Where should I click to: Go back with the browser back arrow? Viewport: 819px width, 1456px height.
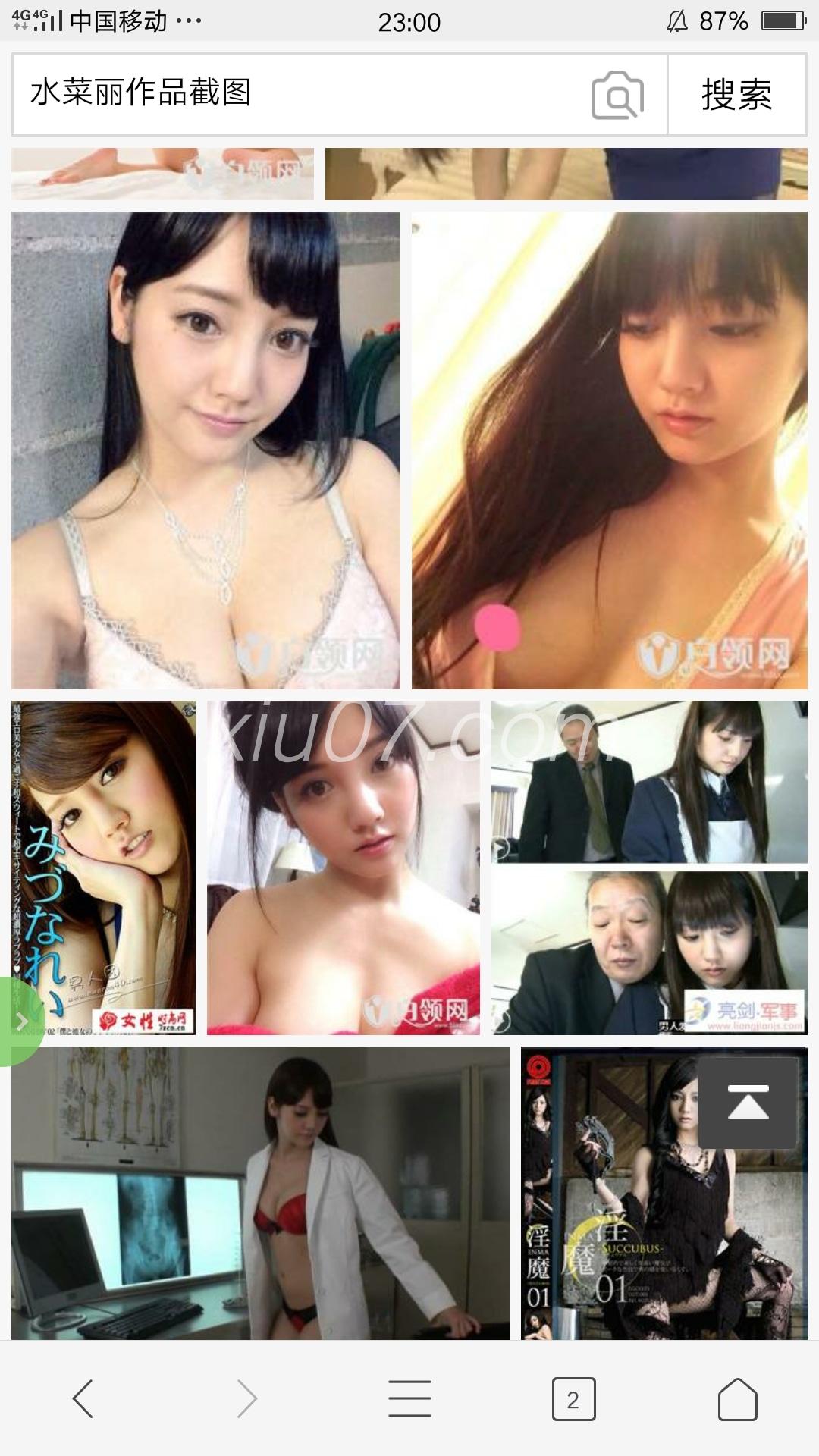click(x=83, y=1398)
